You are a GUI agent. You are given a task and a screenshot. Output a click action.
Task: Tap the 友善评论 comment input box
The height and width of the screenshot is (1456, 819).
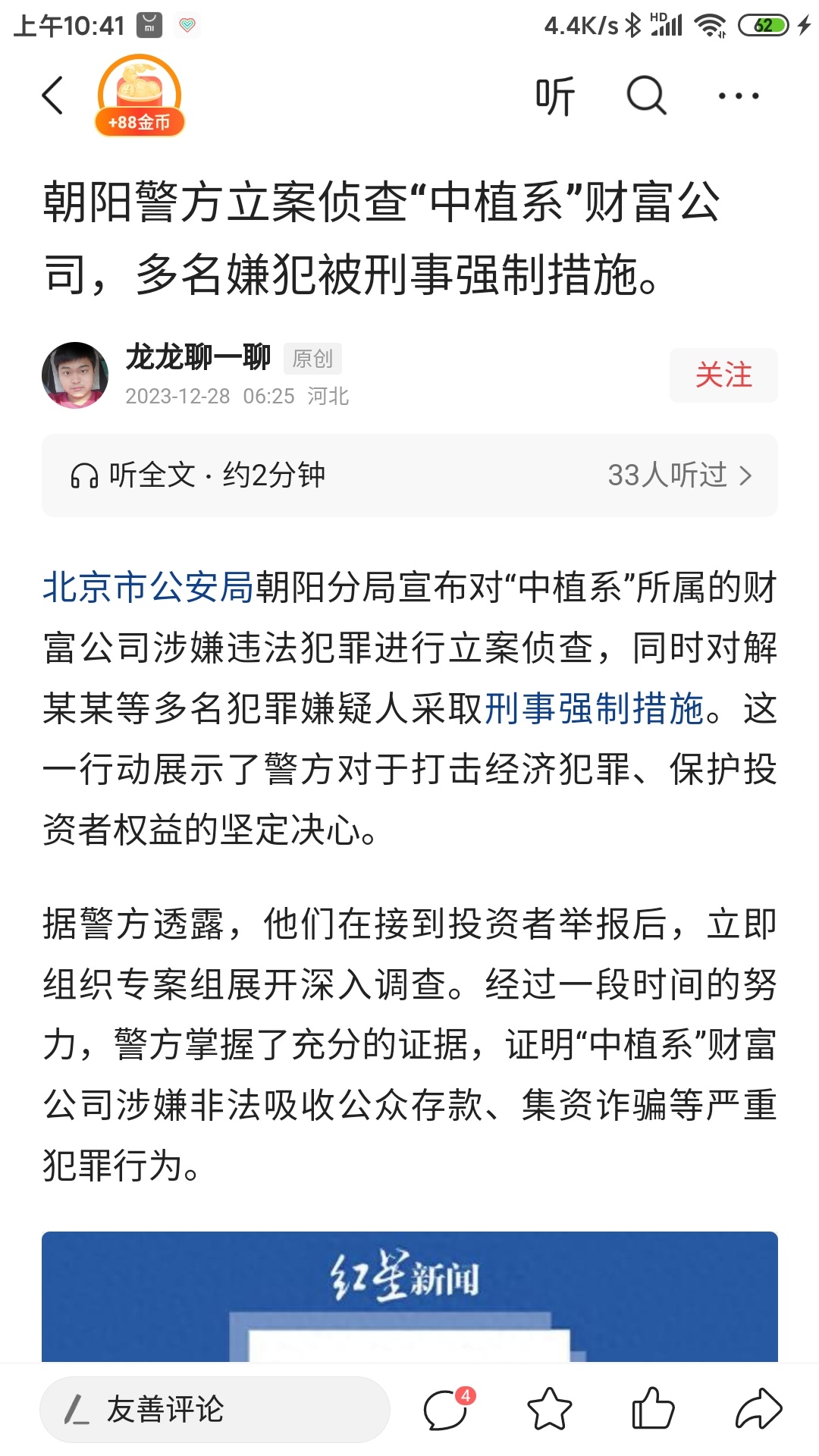tap(215, 1410)
